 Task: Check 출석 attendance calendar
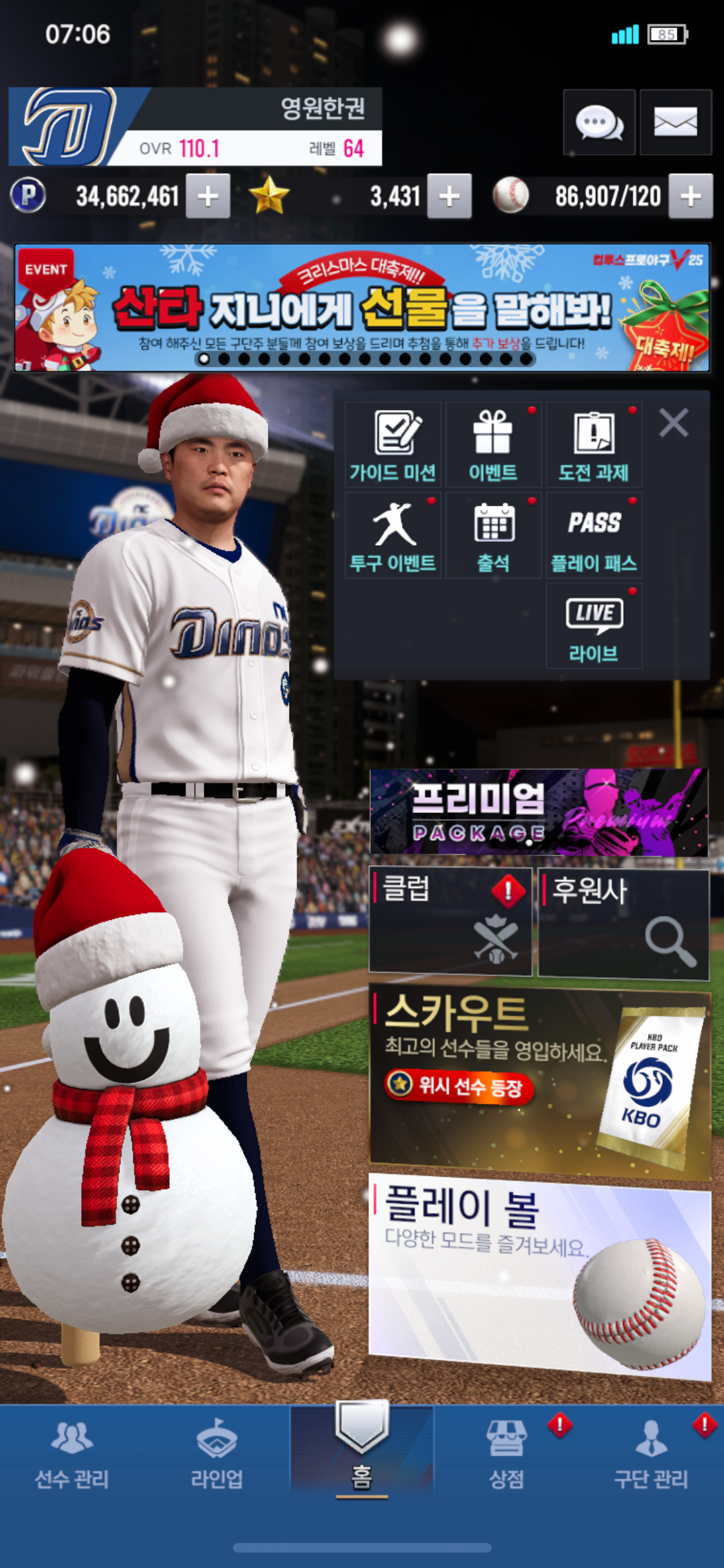tap(493, 536)
